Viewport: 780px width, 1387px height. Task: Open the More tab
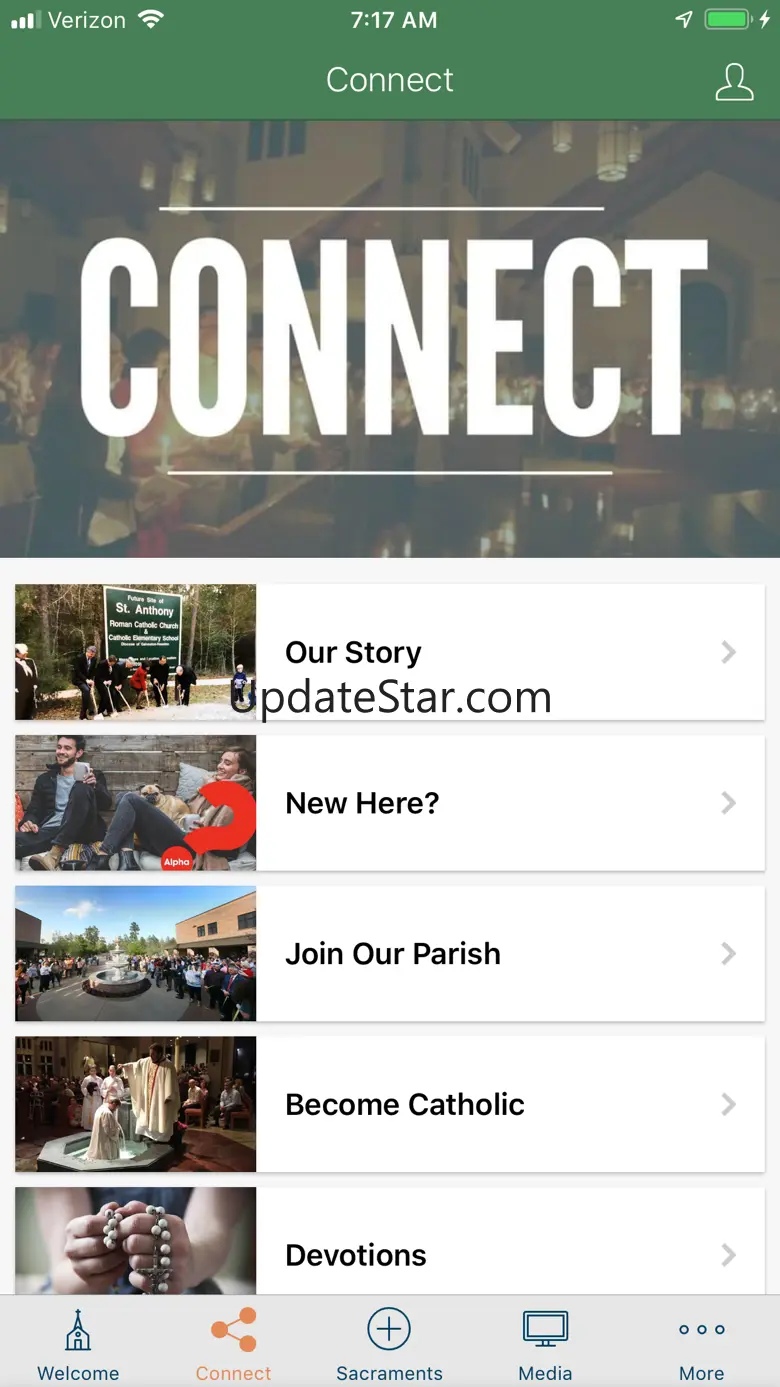701,1343
